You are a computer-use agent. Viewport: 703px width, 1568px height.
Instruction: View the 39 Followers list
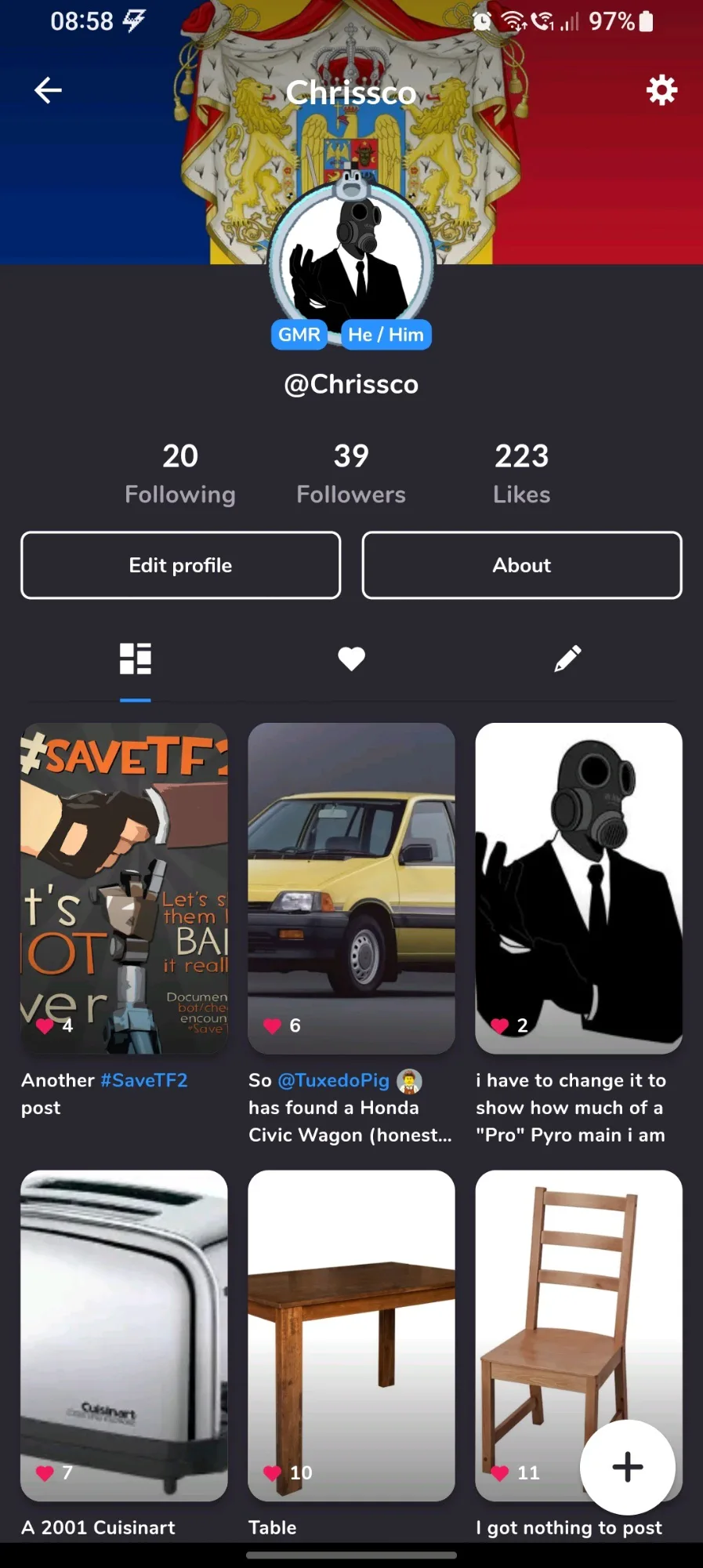pyautogui.click(x=351, y=474)
